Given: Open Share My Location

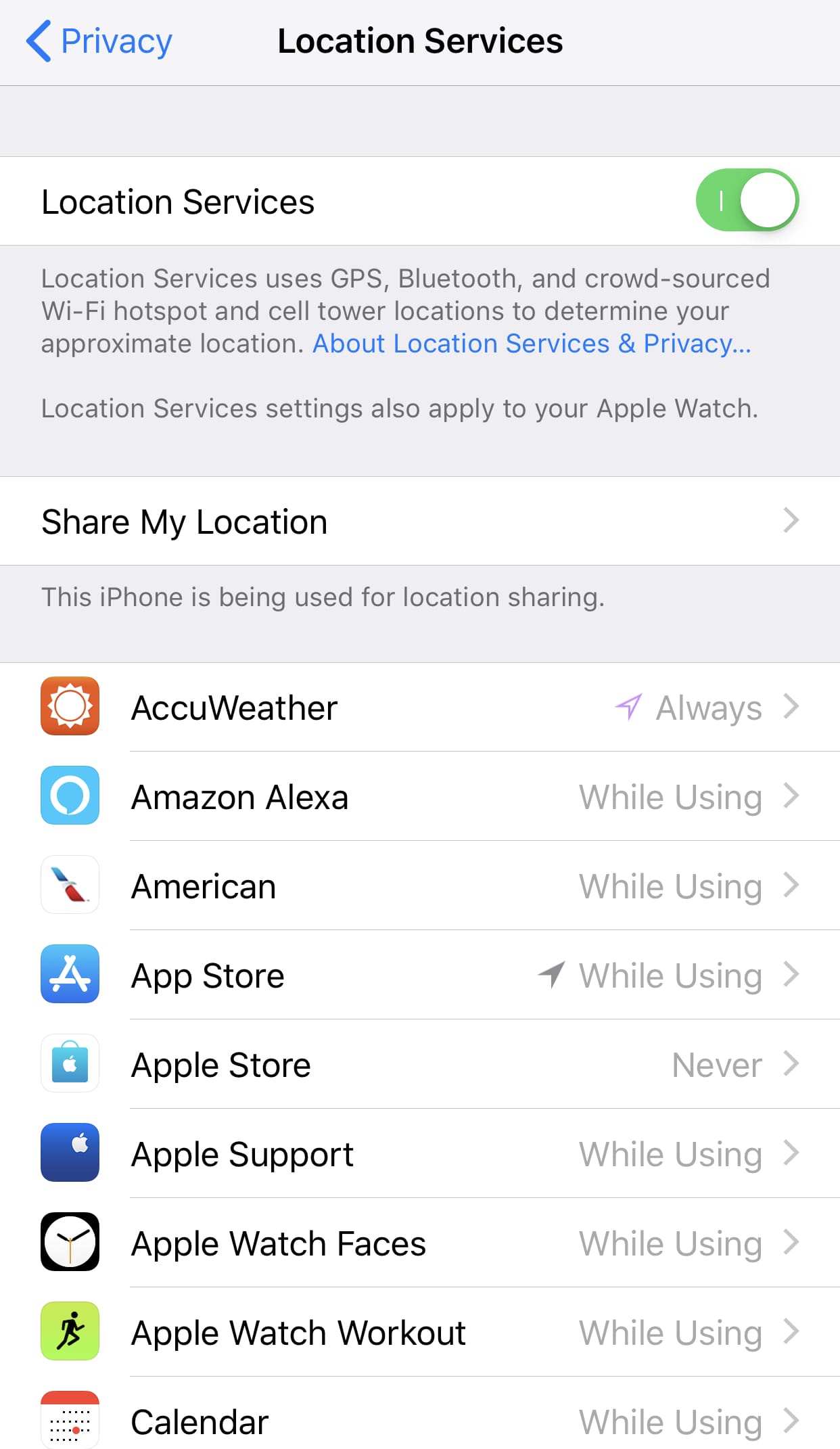Looking at the screenshot, I should click(420, 521).
